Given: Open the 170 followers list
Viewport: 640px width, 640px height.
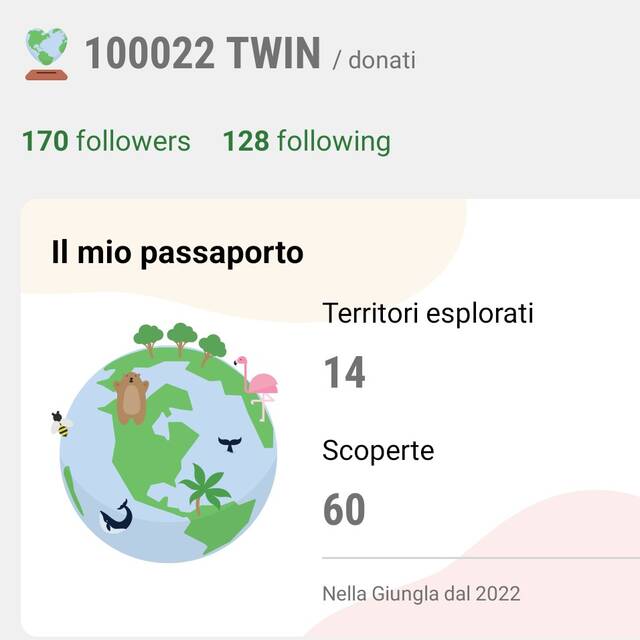Looking at the screenshot, I should pyautogui.click(x=106, y=141).
